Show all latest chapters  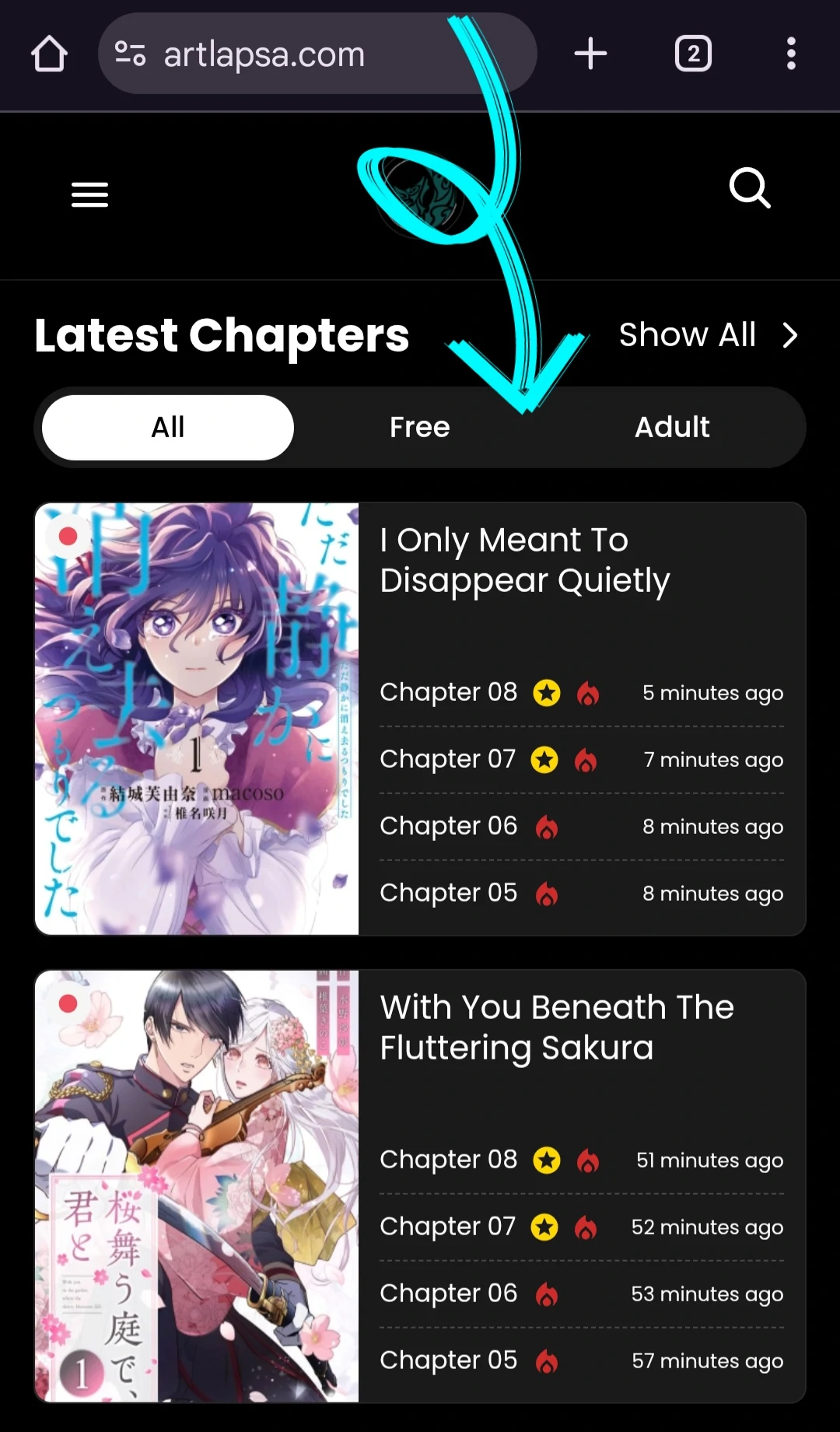coord(708,335)
